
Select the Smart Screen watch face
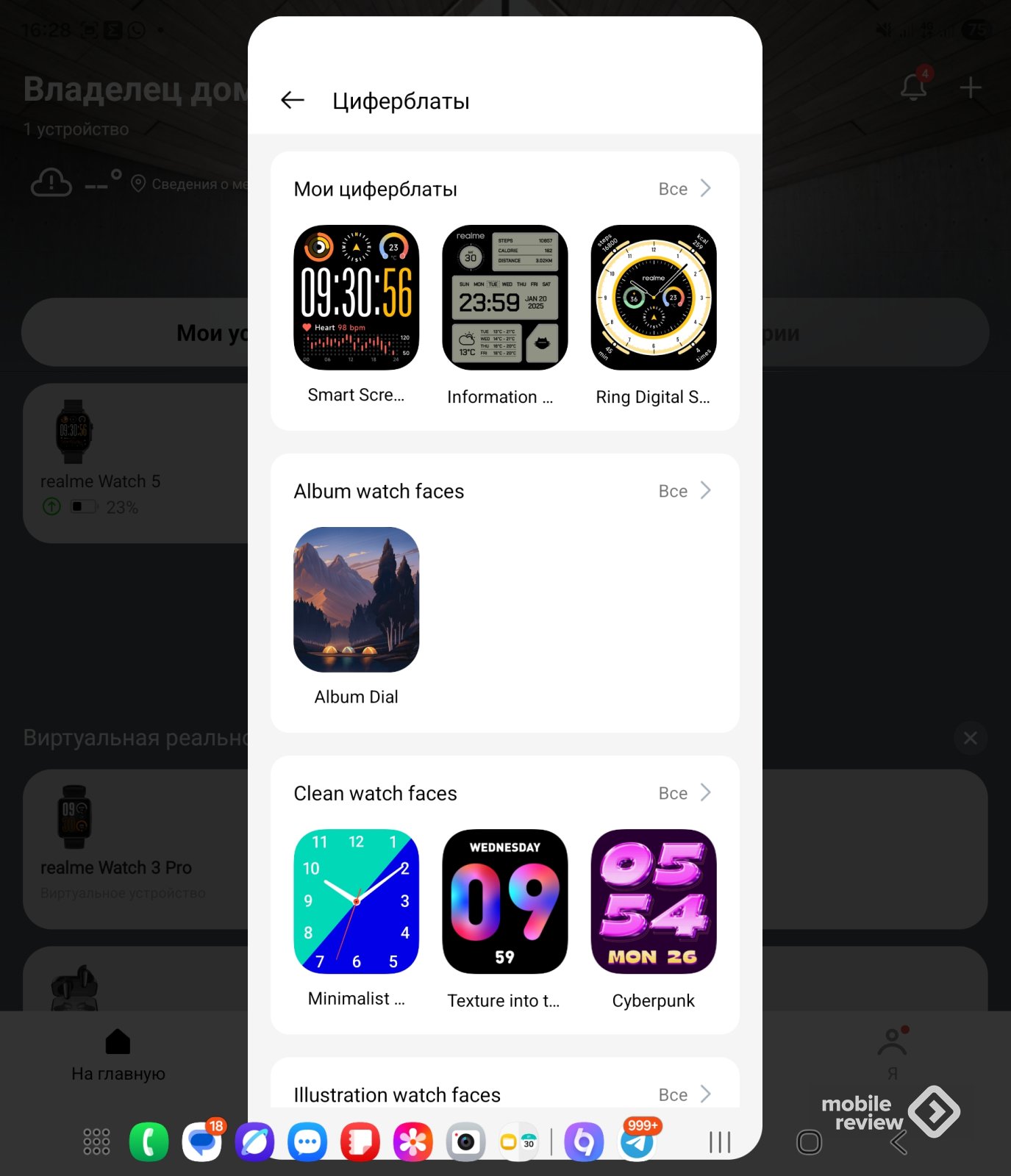point(357,298)
